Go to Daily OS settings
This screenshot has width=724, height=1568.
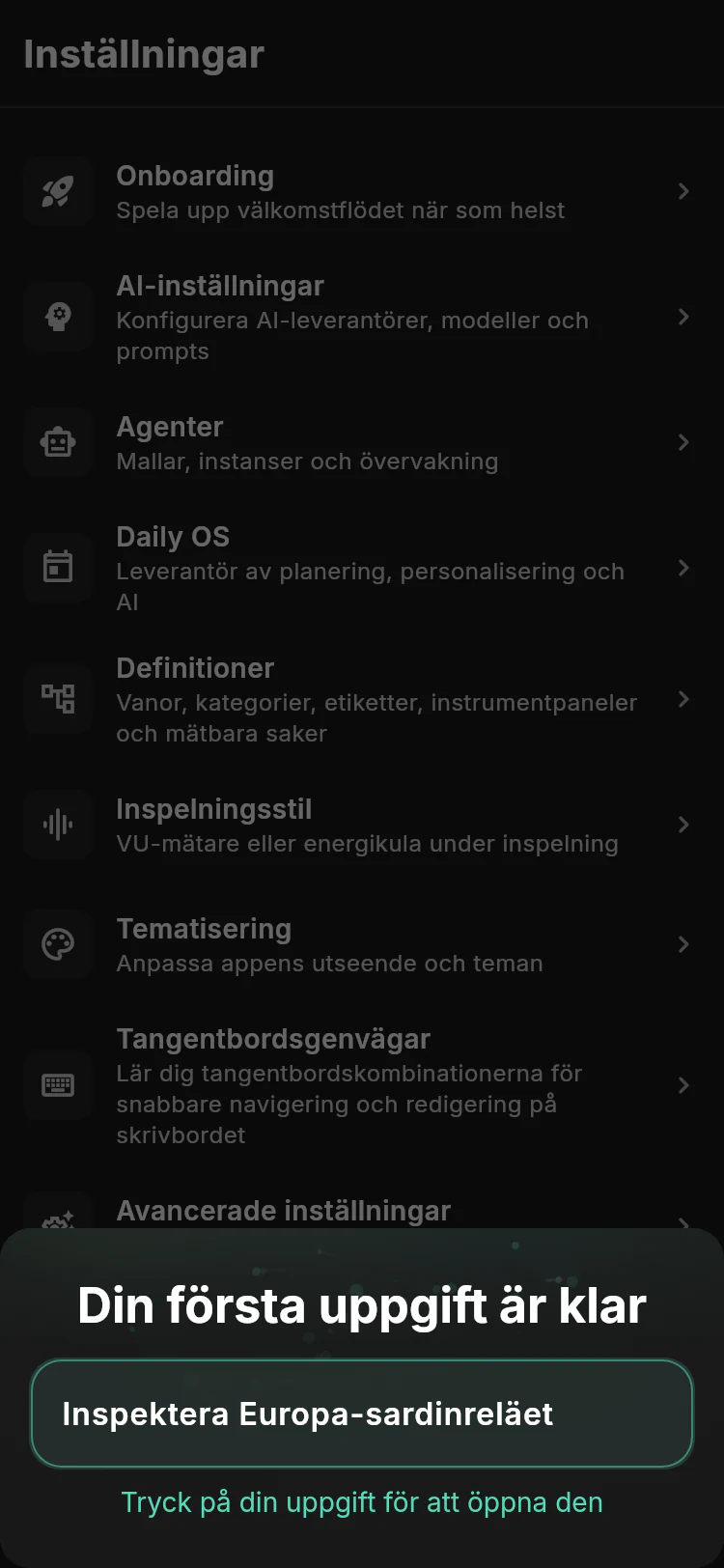362,568
